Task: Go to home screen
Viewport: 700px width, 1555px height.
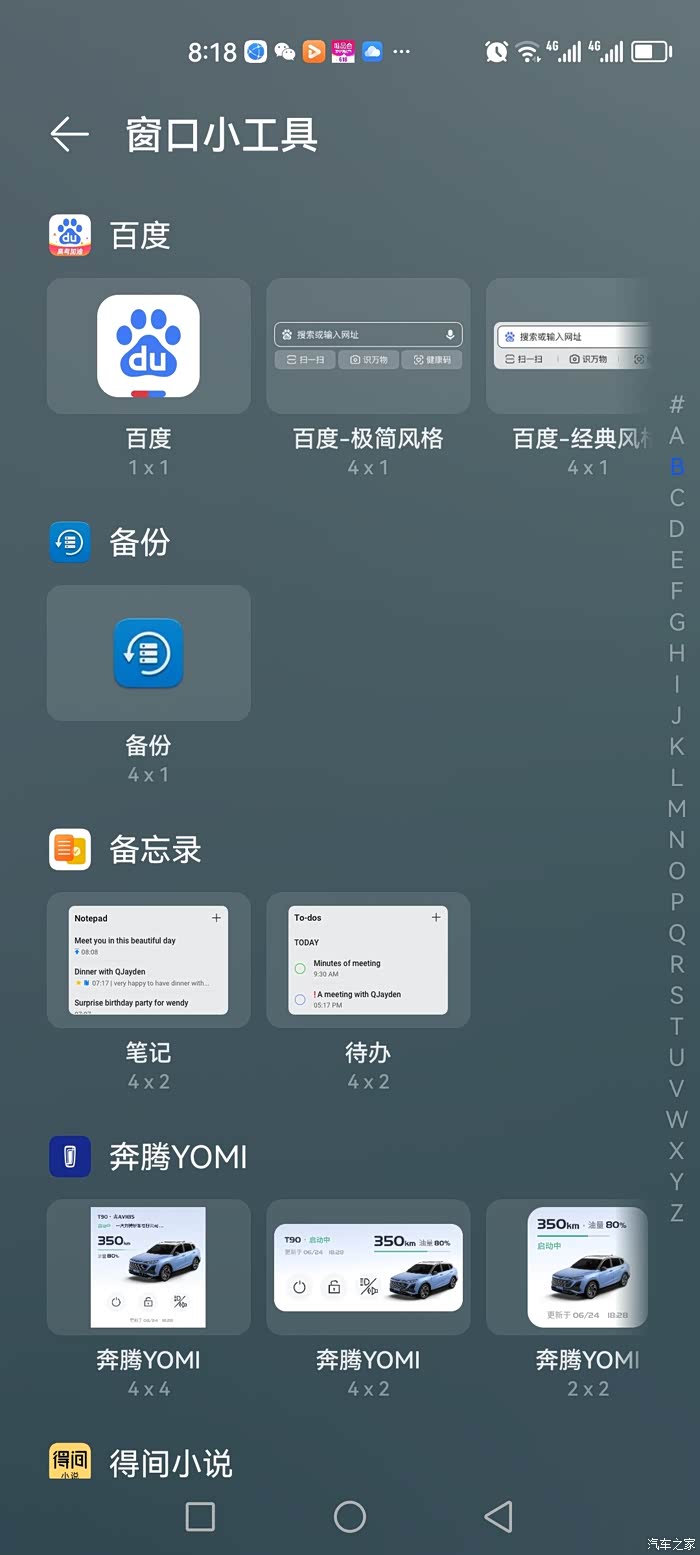Action: click(349, 1516)
